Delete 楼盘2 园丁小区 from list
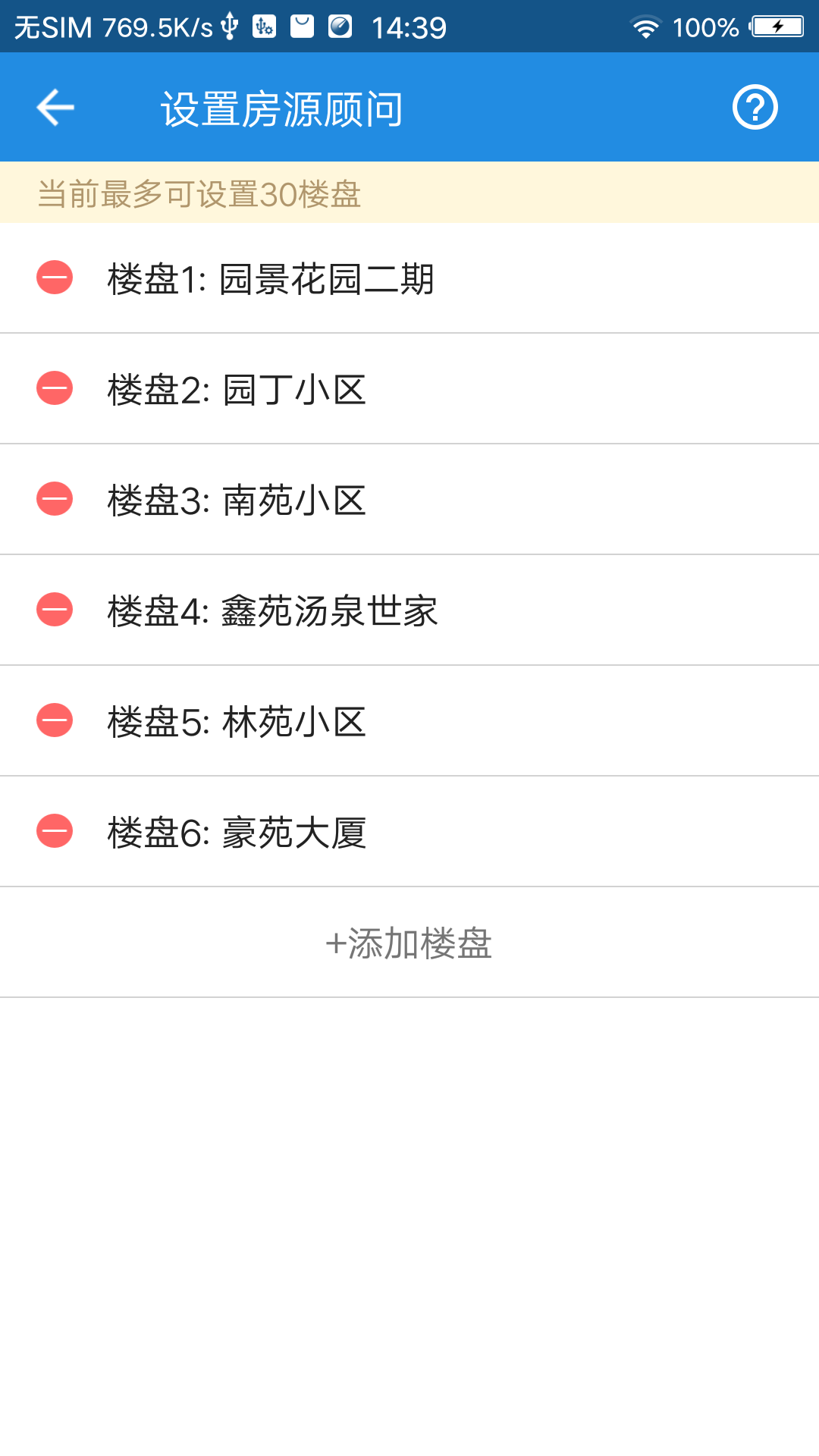Image resolution: width=819 pixels, height=1456 pixels. click(x=55, y=388)
